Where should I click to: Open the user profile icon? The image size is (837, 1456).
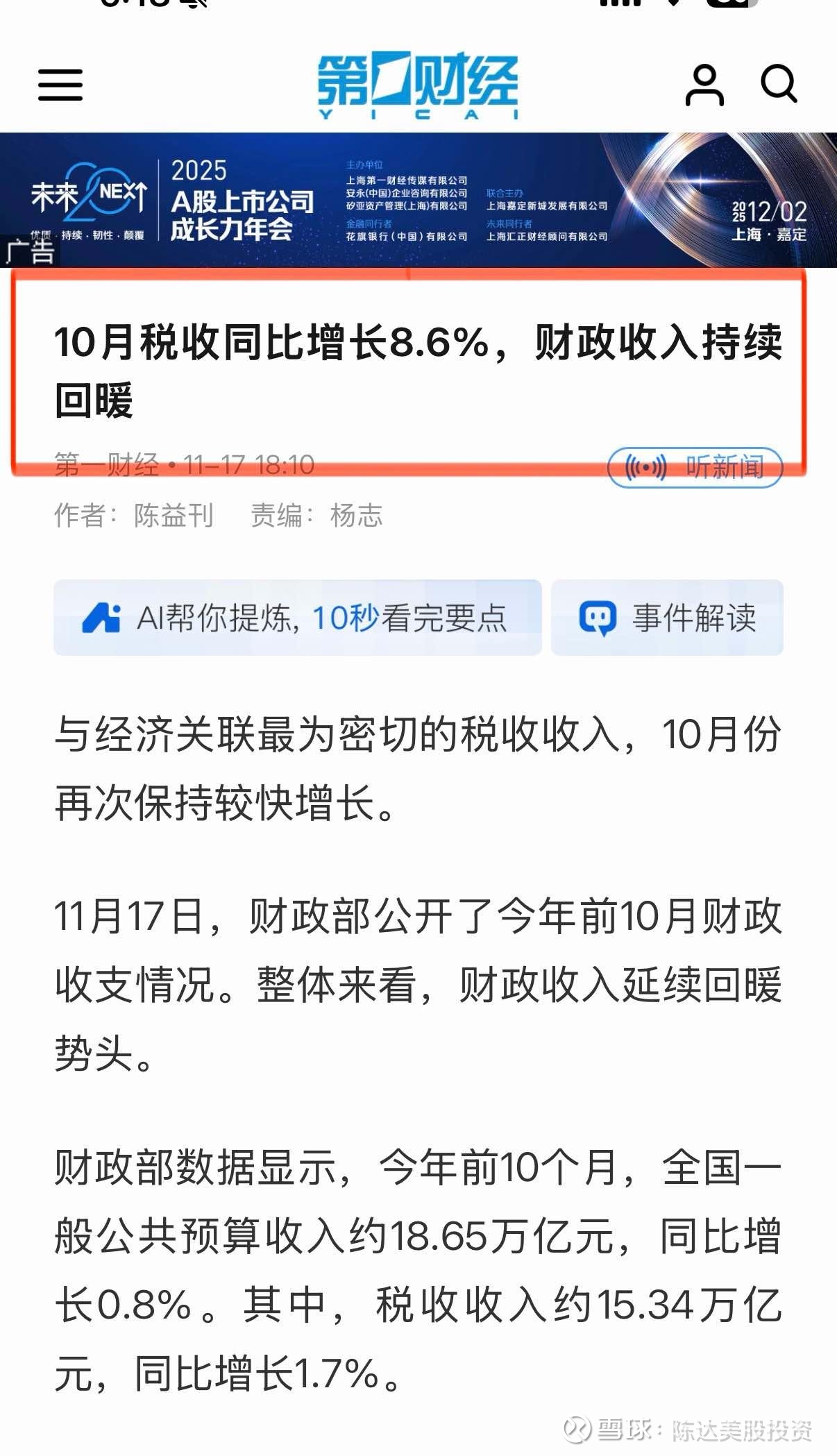[704, 85]
